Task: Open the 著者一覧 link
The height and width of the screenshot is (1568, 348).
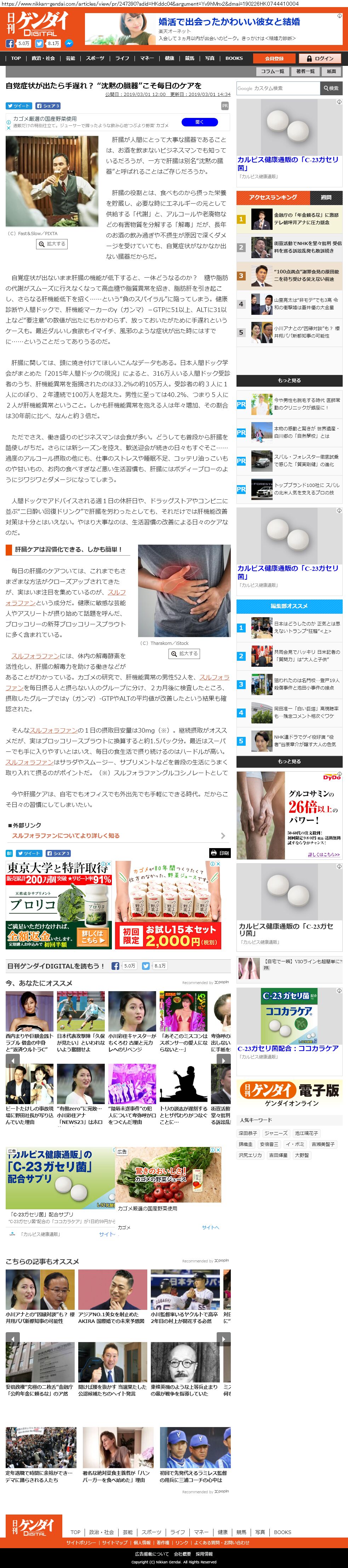Action: click(305, 71)
